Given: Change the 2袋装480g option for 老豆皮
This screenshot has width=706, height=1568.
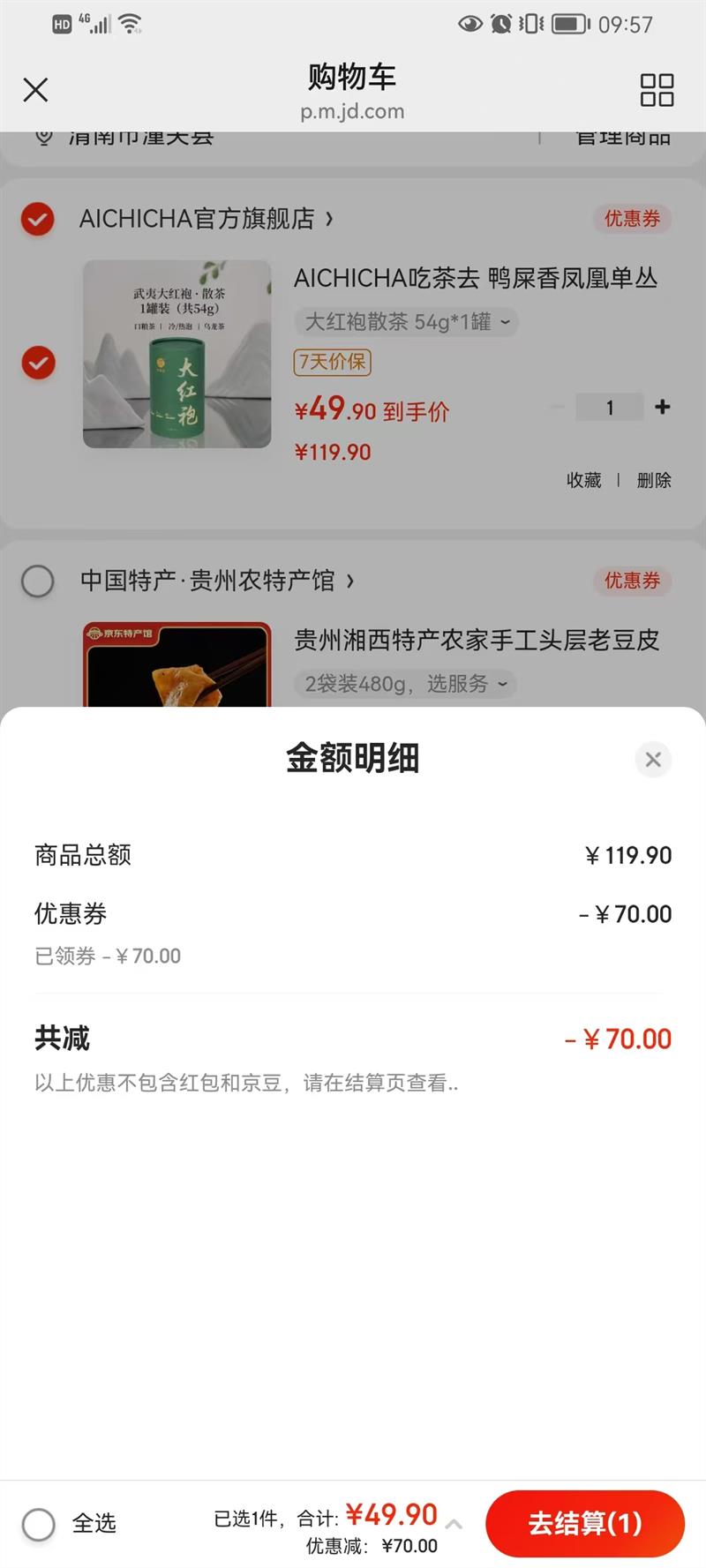Looking at the screenshot, I should click(x=404, y=684).
